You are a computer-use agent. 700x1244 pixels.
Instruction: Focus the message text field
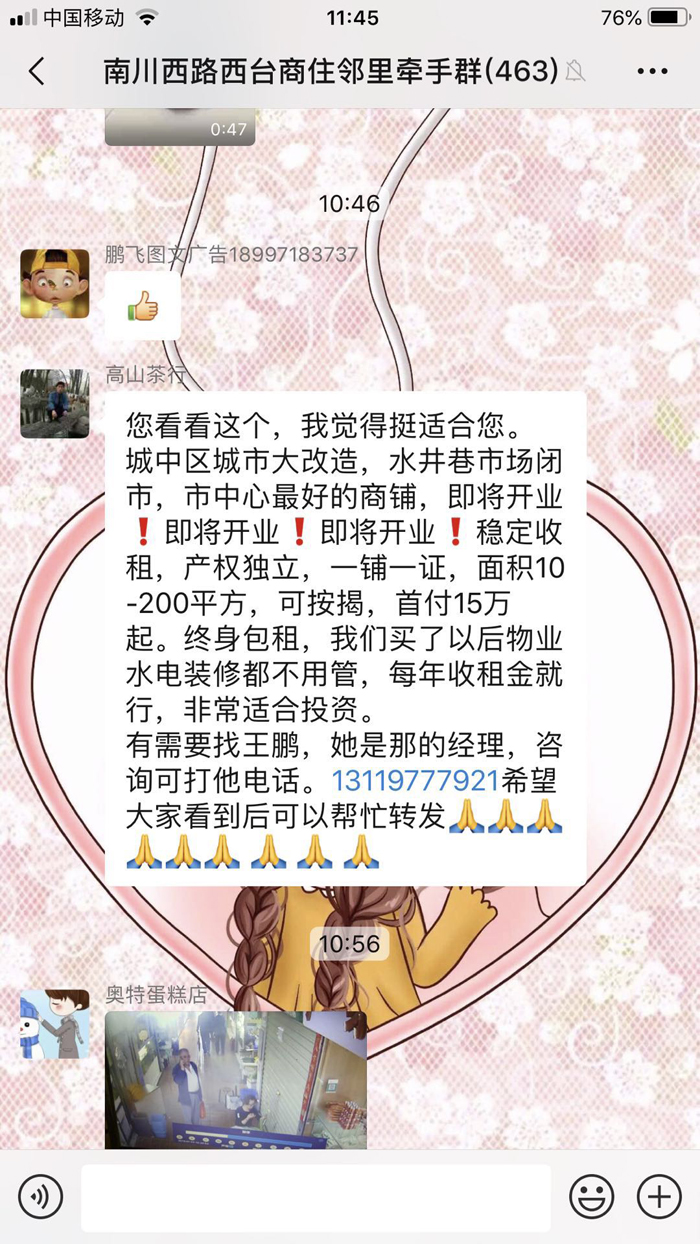point(315,1197)
